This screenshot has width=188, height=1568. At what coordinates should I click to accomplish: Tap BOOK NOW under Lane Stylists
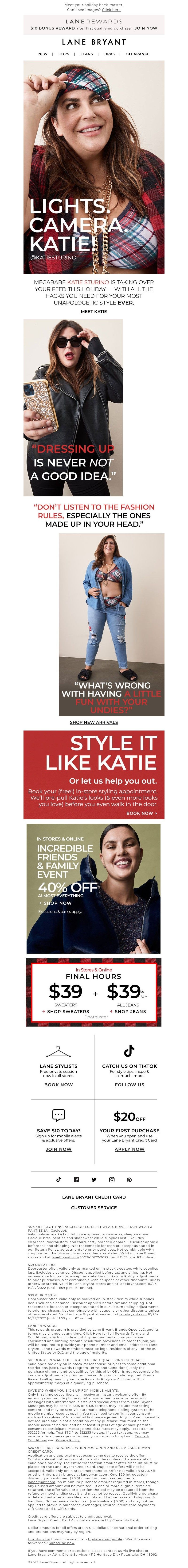pyautogui.click(x=59, y=1084)
